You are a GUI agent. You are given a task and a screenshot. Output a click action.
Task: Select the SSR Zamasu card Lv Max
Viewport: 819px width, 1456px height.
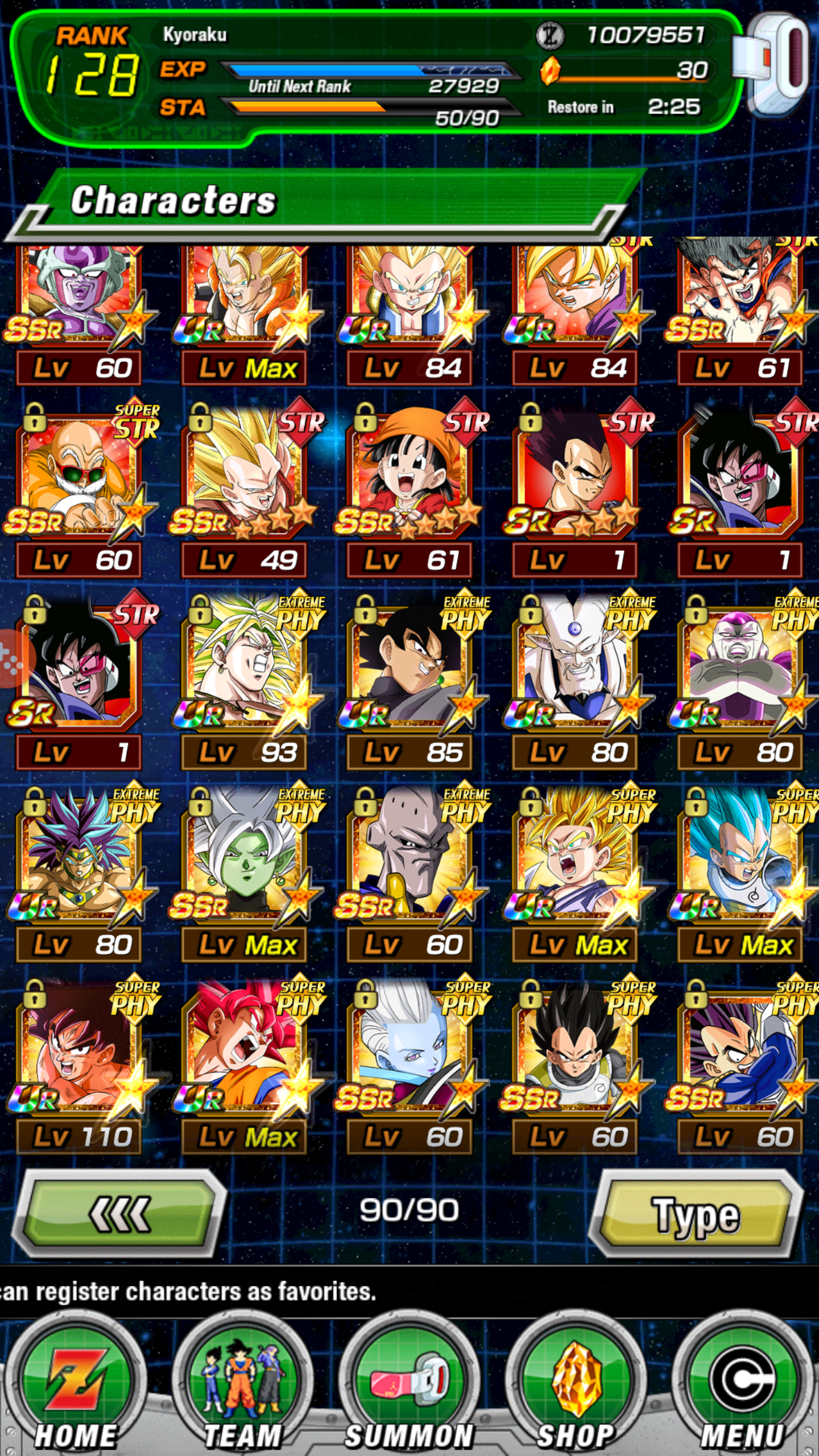[245, 872]
